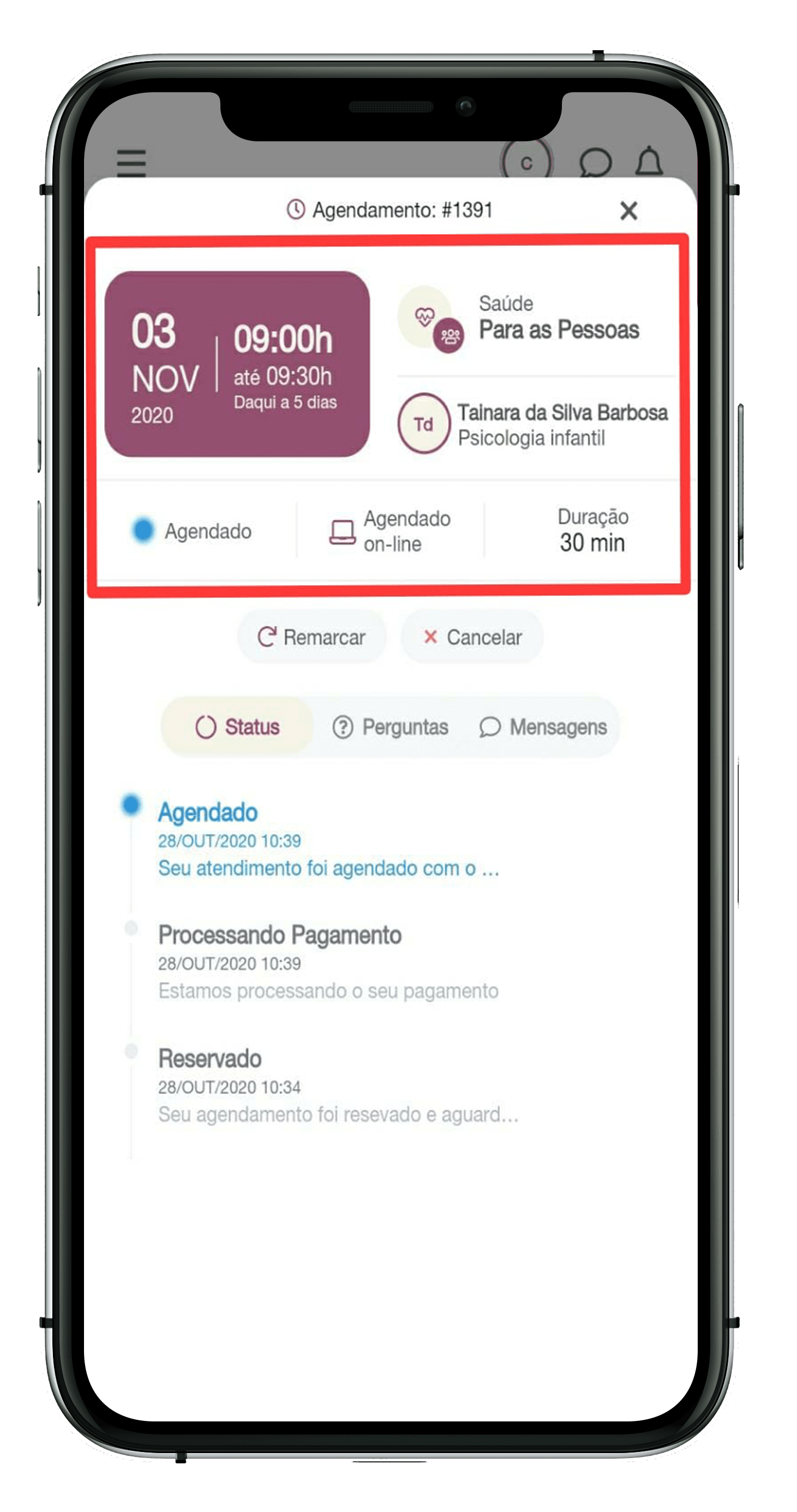This screenshot has width=797, height=1512.
Task: Open the notifications bell
Action: click(649, 162)
